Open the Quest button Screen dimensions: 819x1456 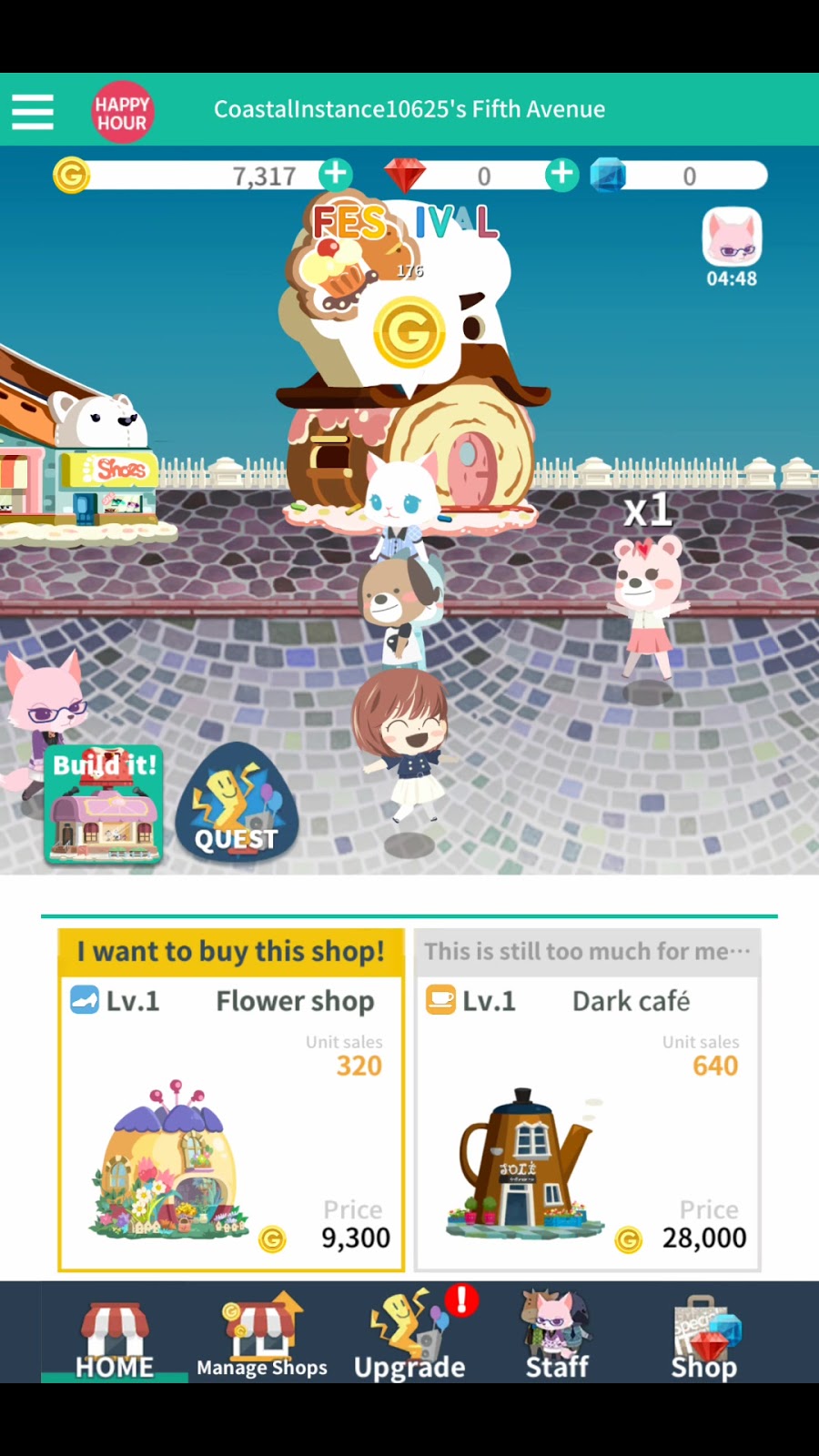point(237,803)
